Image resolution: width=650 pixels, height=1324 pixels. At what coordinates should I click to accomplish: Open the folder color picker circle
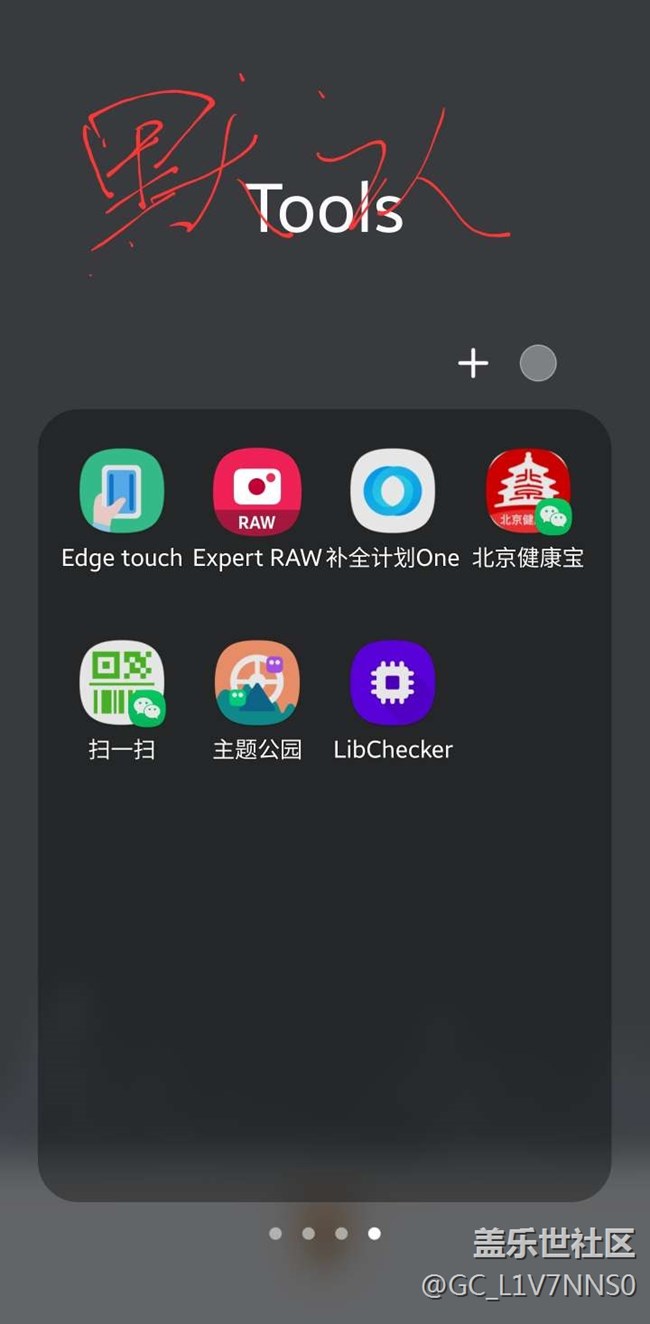538,363
